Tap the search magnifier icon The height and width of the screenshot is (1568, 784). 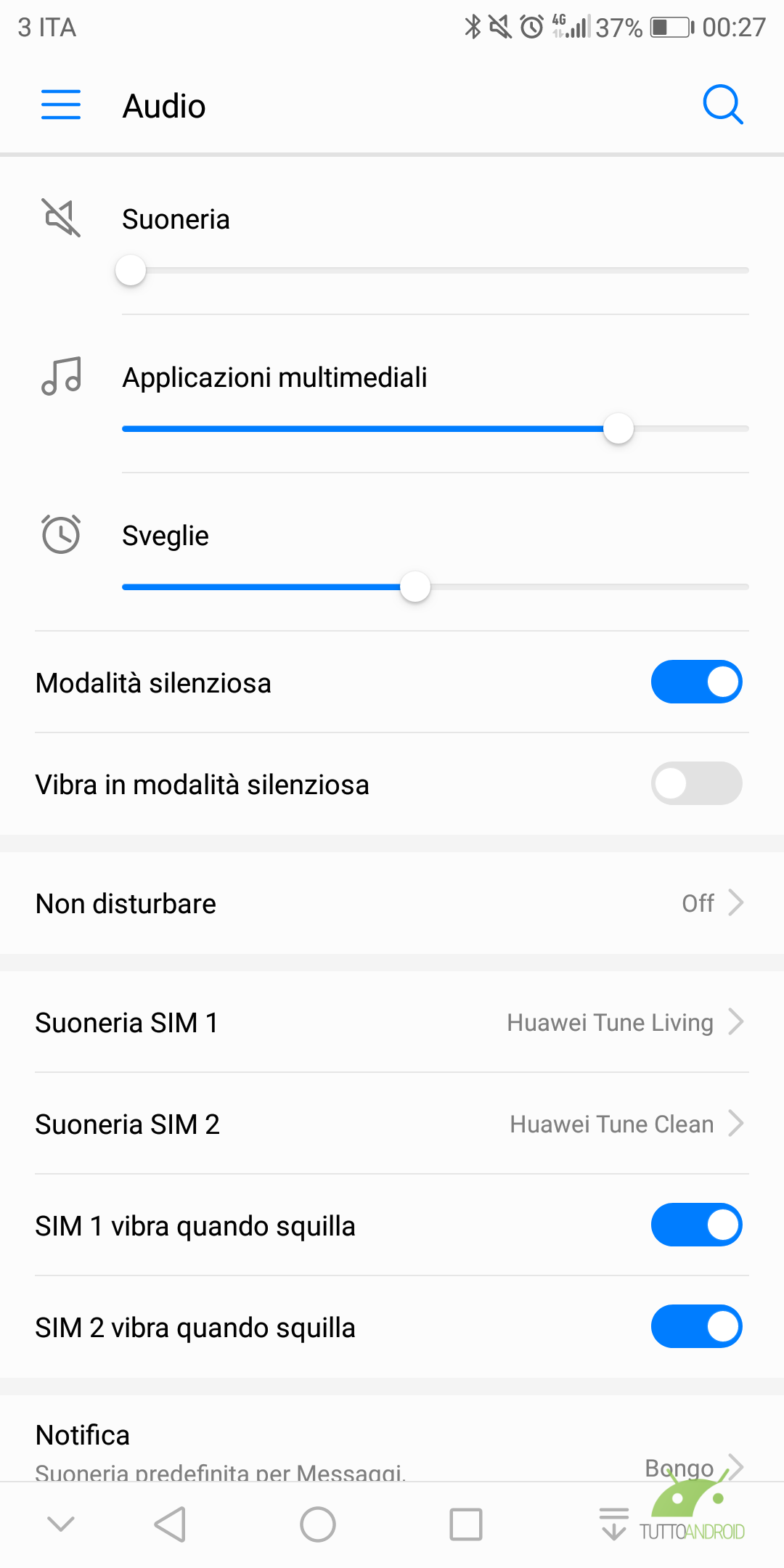(723, 105)
